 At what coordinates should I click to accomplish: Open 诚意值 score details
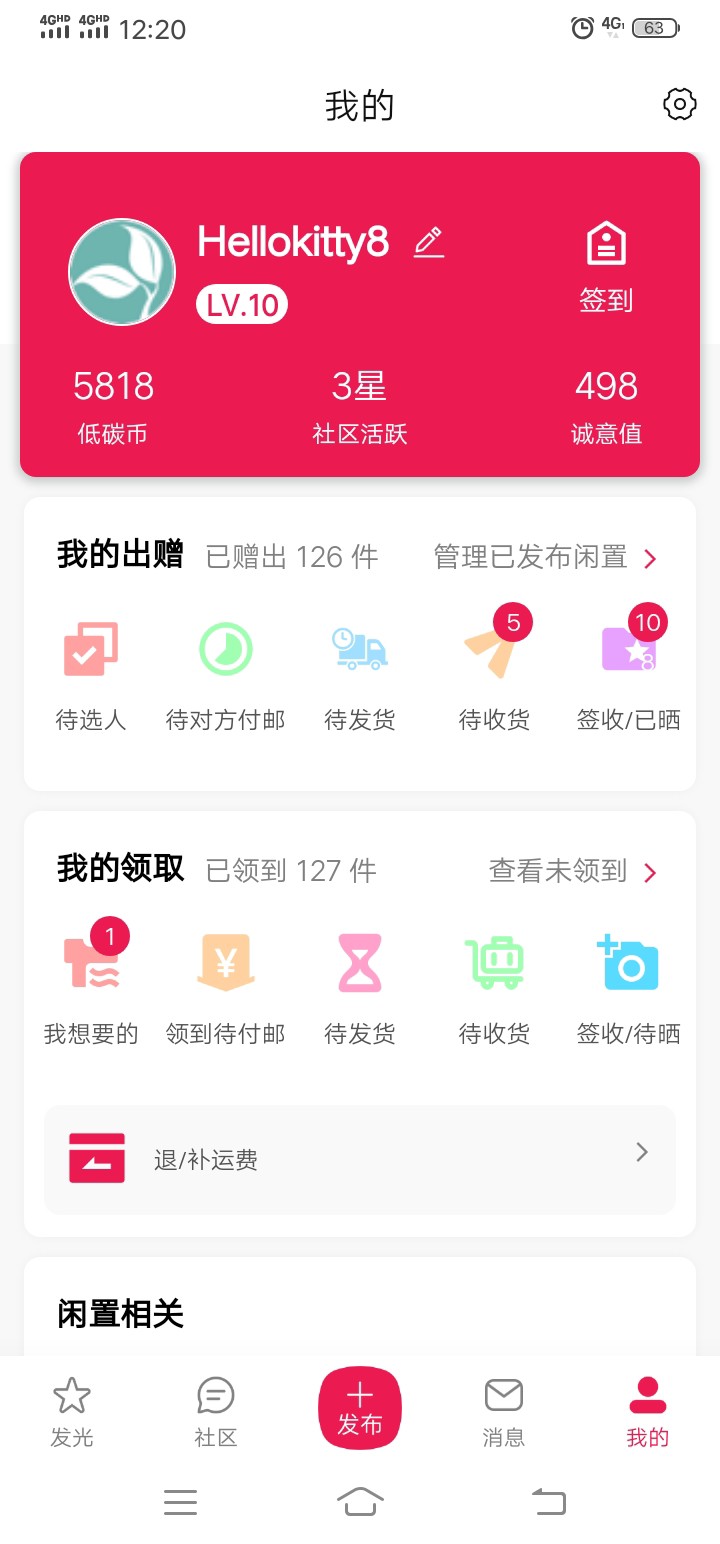[606, 405]
